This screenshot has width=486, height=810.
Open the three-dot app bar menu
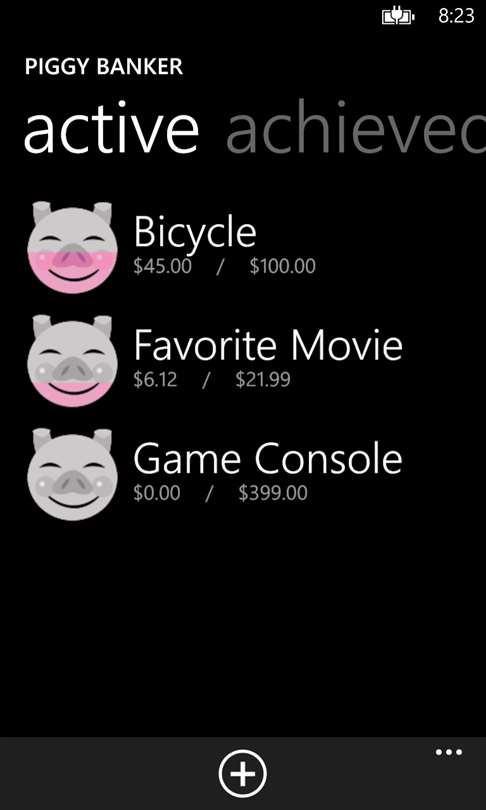[449, 752]
